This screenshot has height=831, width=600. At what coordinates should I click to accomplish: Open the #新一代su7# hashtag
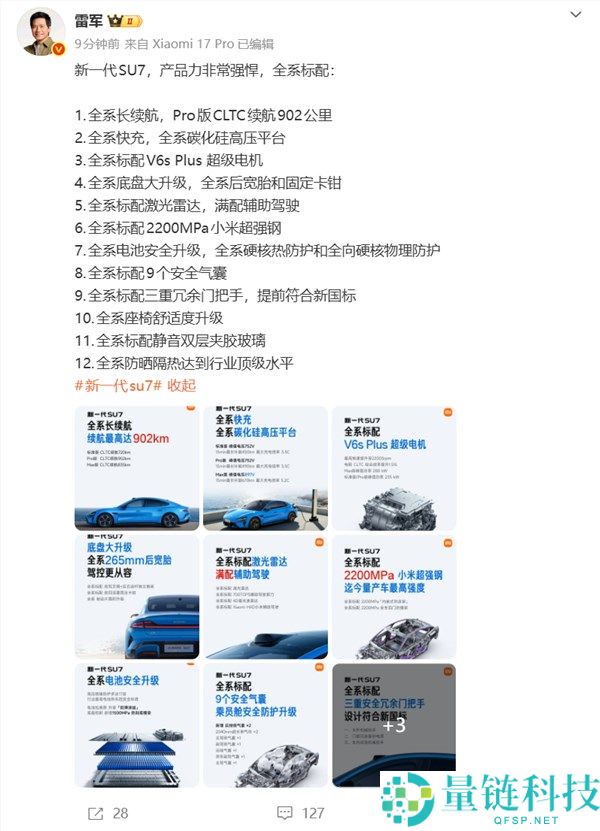[x=118, y=385]
